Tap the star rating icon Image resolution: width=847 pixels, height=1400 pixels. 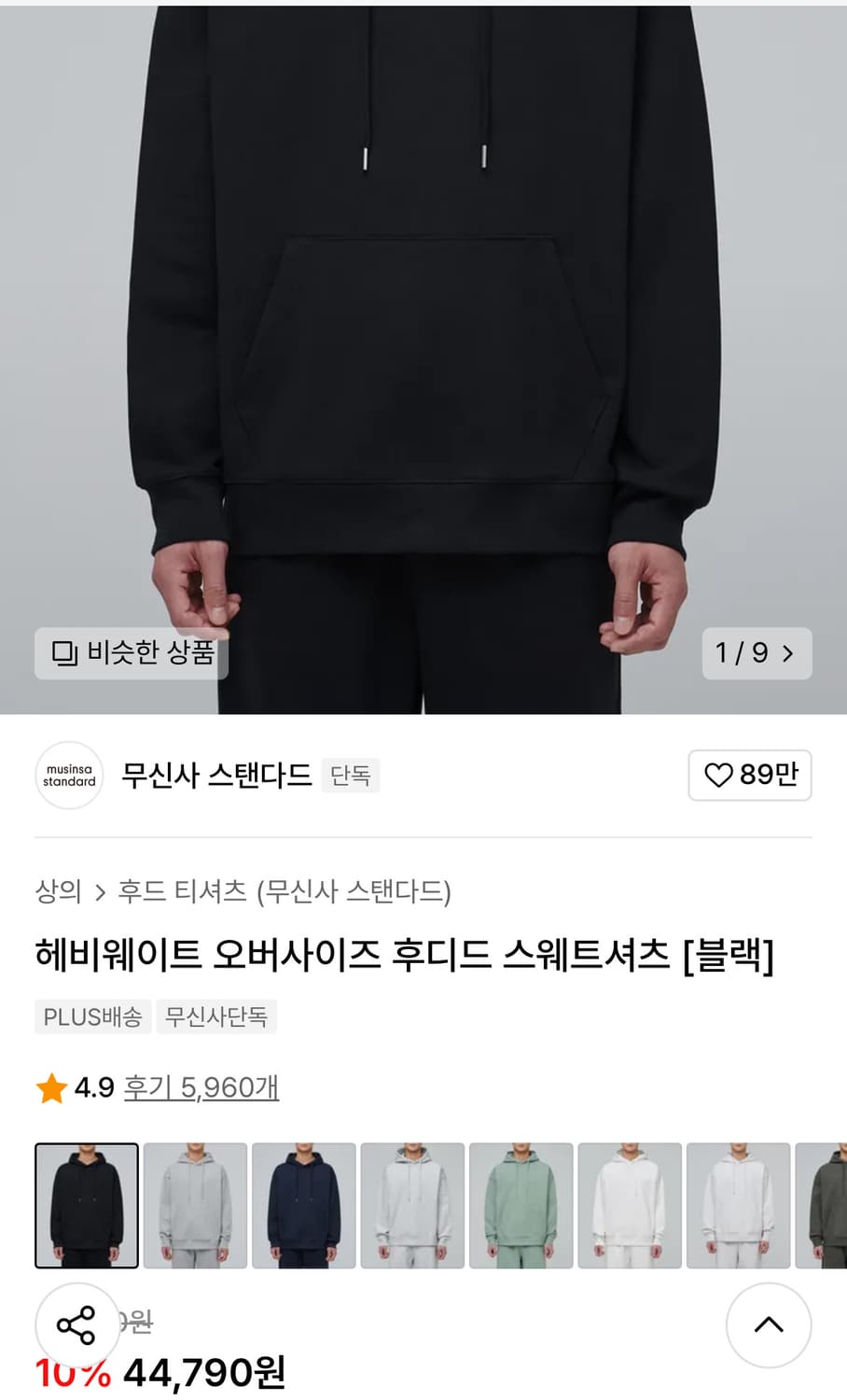51,1087
